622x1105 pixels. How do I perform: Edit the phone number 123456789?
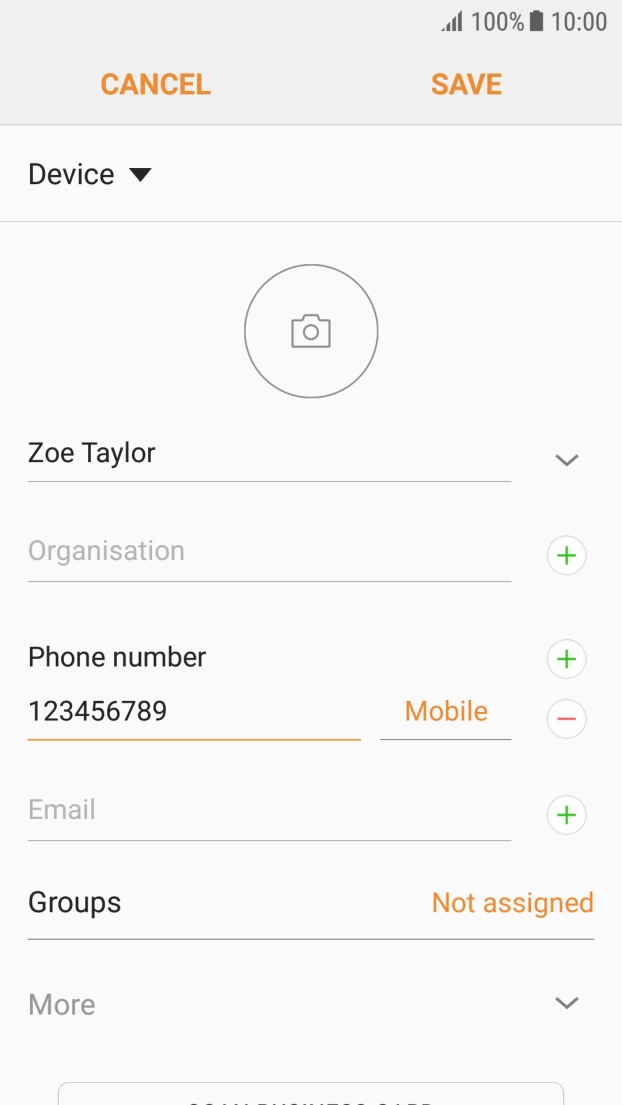(194, 712)
